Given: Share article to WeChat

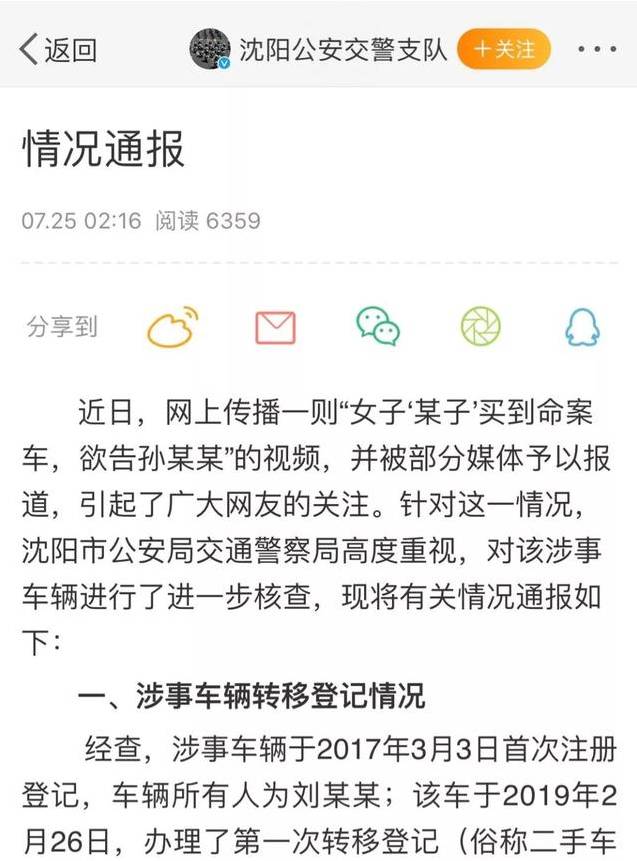Looking at the screenshot, I should pos(378,327).
